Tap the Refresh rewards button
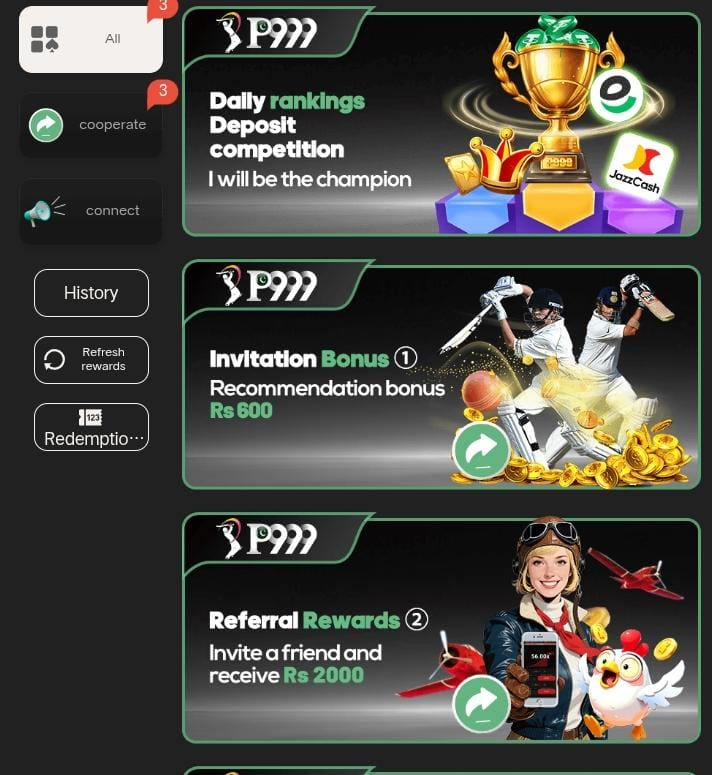 coord(91,360)
